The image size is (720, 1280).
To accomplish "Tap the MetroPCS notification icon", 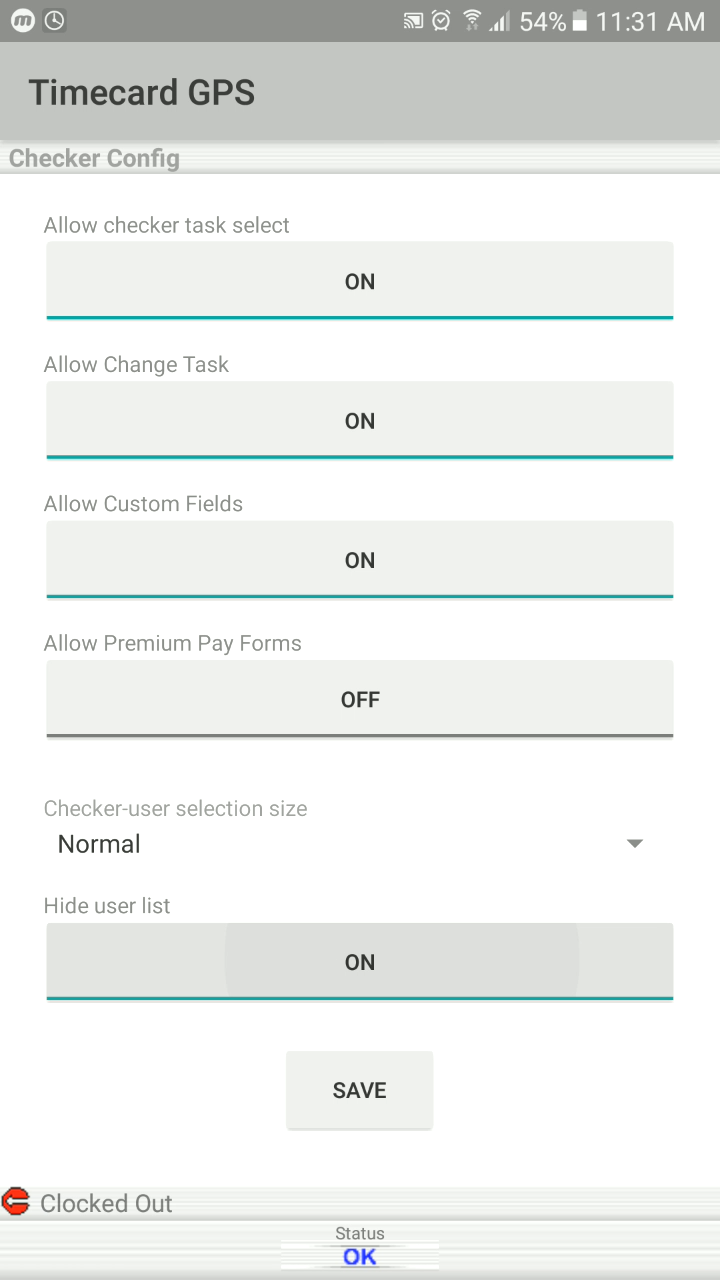I will coord(22,20).
